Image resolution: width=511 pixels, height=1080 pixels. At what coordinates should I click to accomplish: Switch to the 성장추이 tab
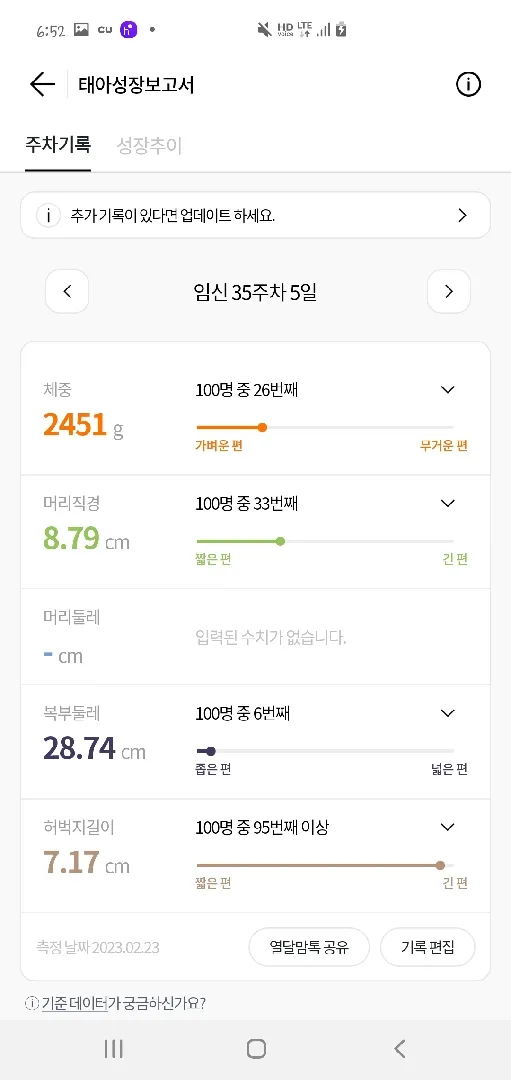(x=149, y=145)
